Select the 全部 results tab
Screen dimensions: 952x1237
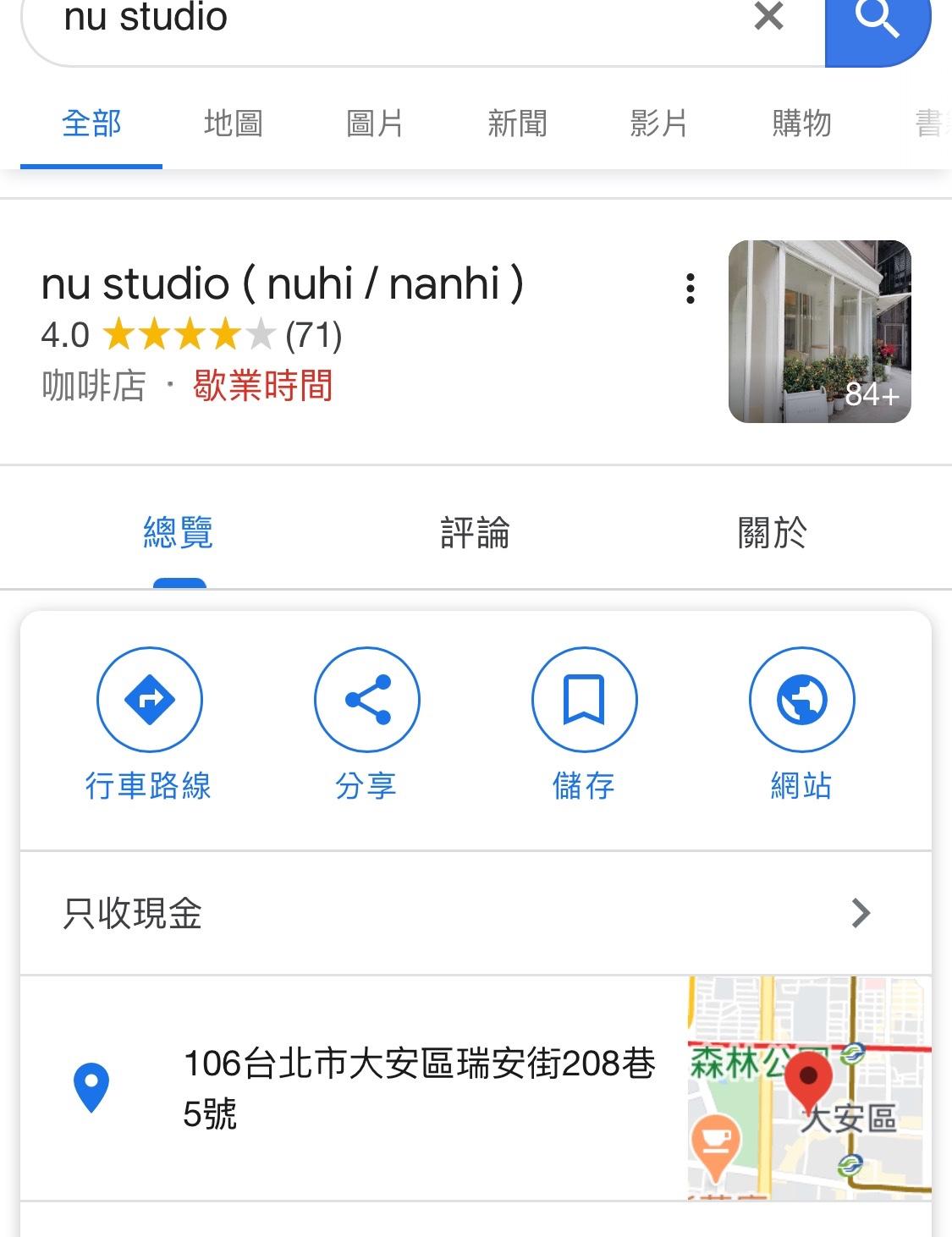(x=91, y=124)
